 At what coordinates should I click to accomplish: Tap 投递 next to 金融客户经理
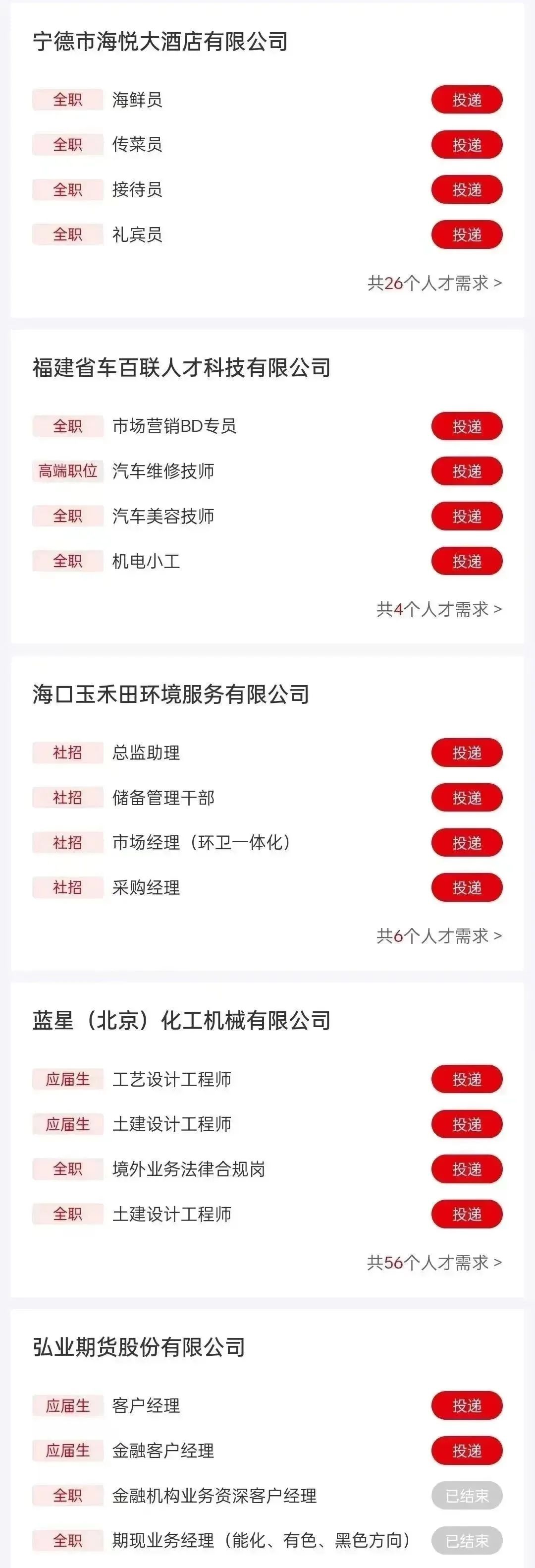tap(466, 1451)
